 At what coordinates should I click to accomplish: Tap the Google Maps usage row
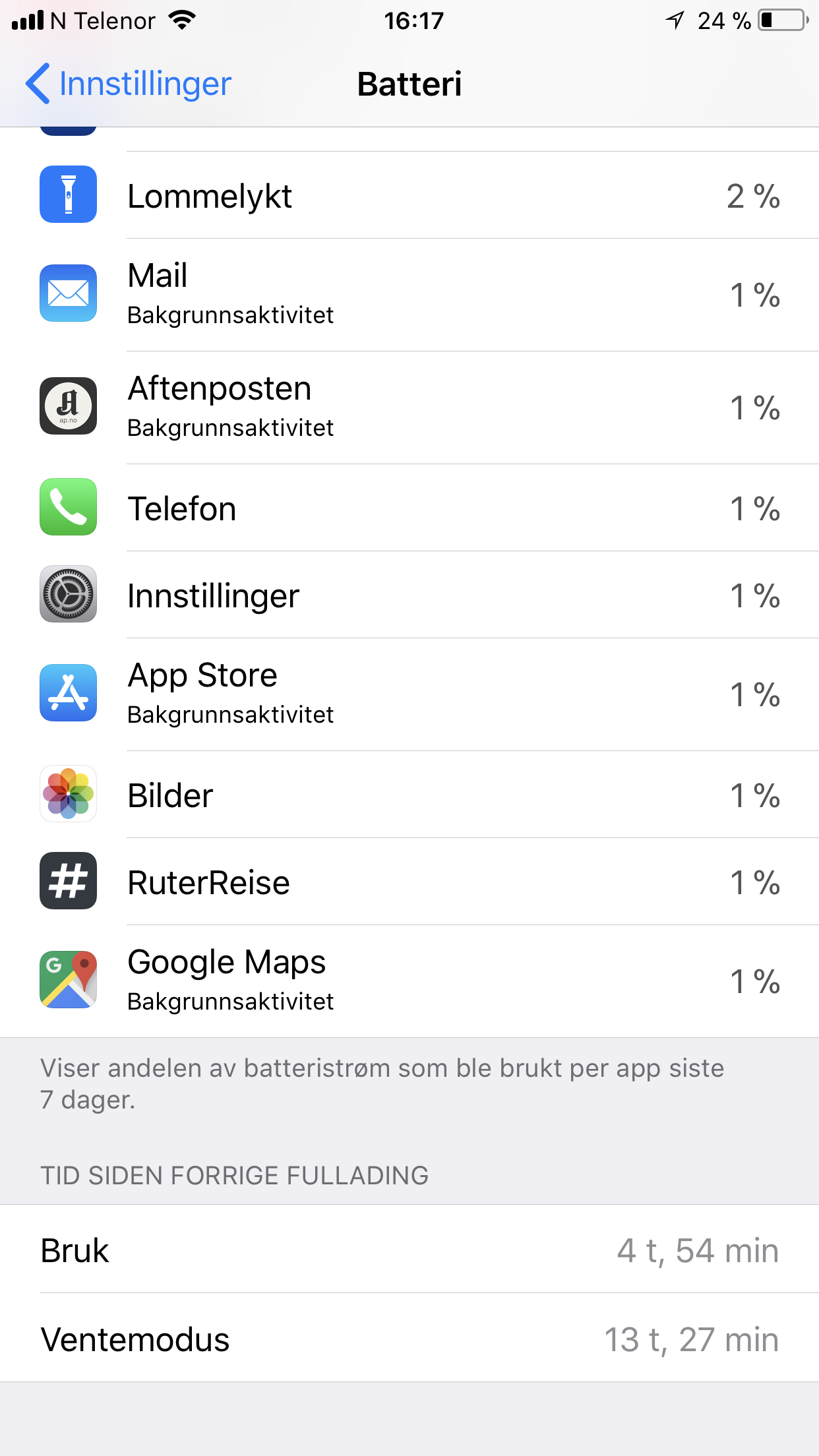(409, 981)
